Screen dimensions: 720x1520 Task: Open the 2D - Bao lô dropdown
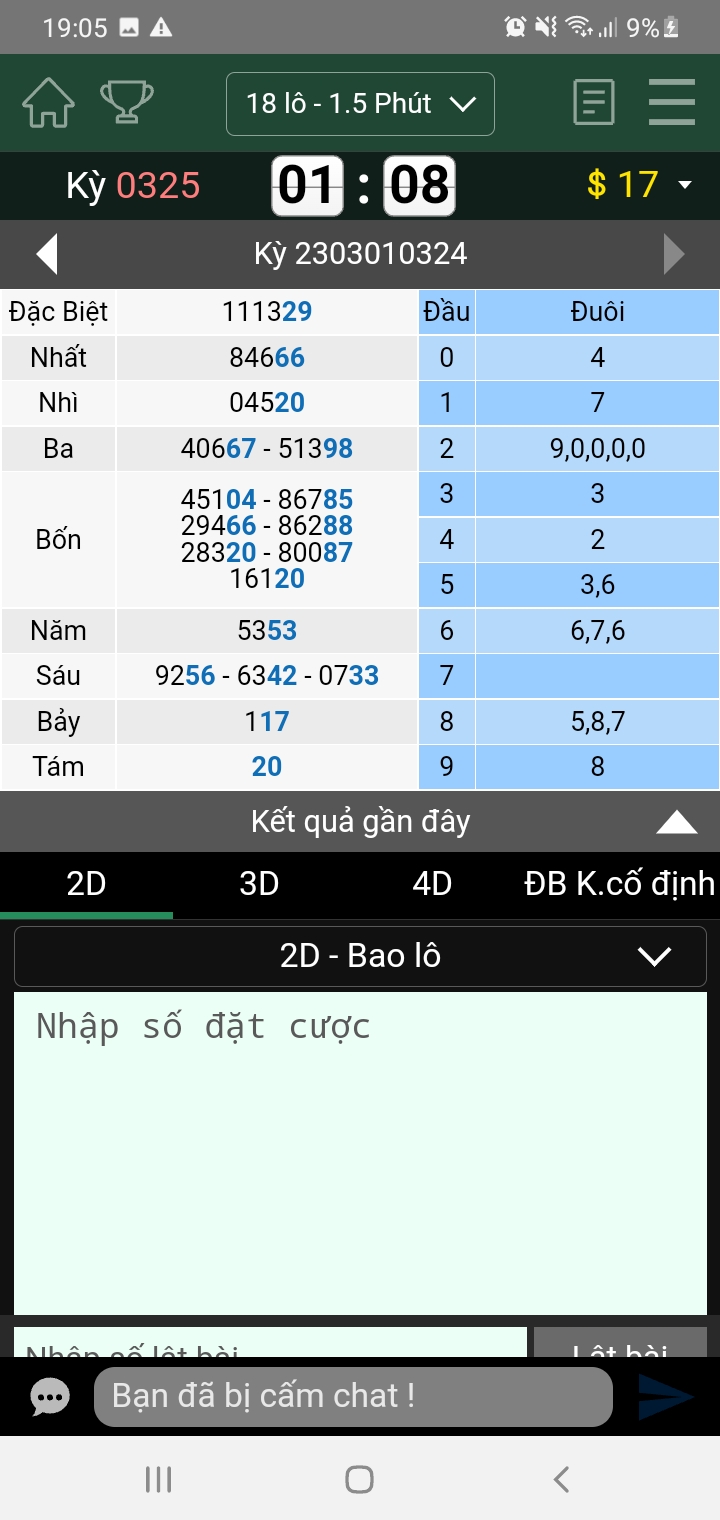360,956
